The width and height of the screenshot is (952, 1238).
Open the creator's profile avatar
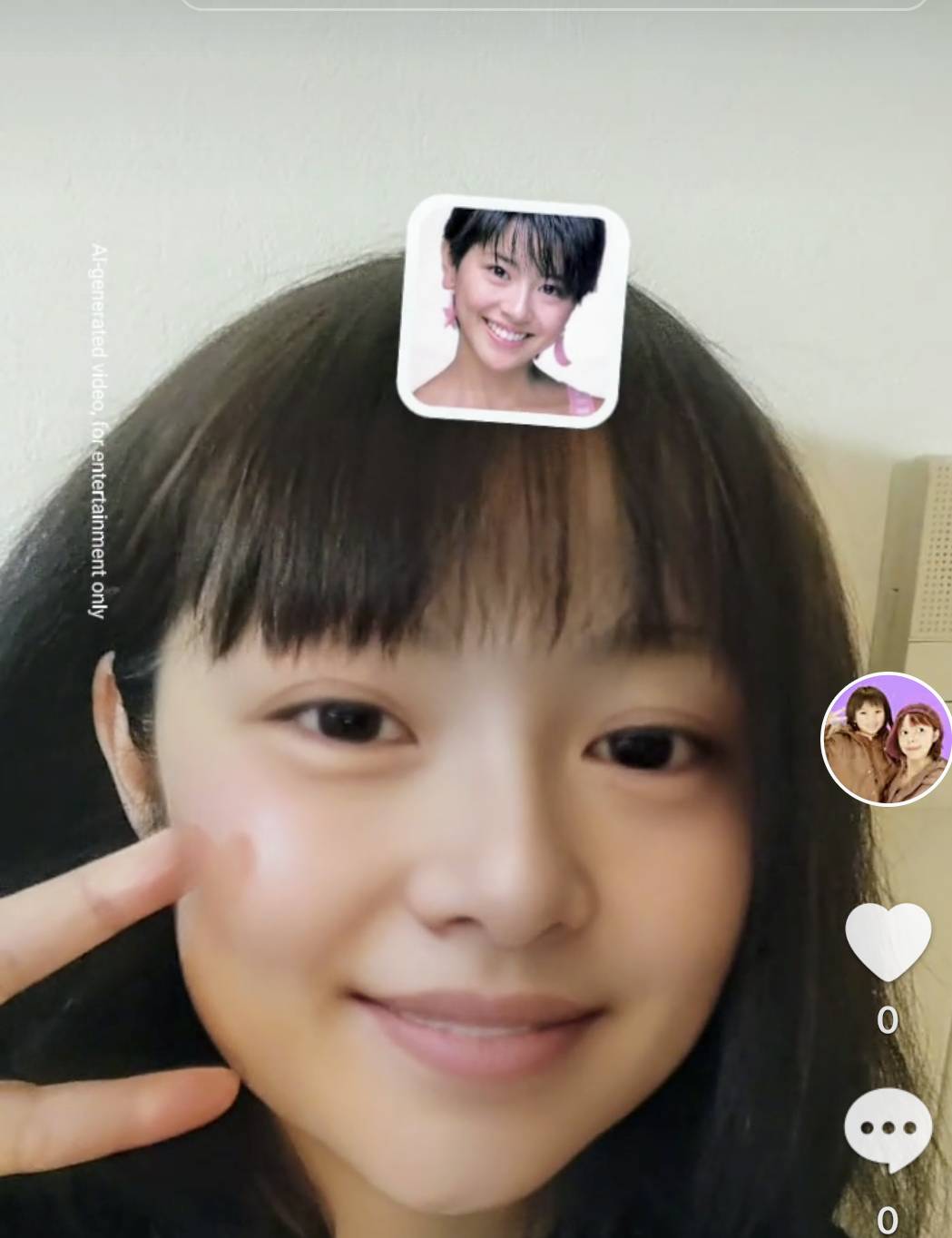coord(886,739)
